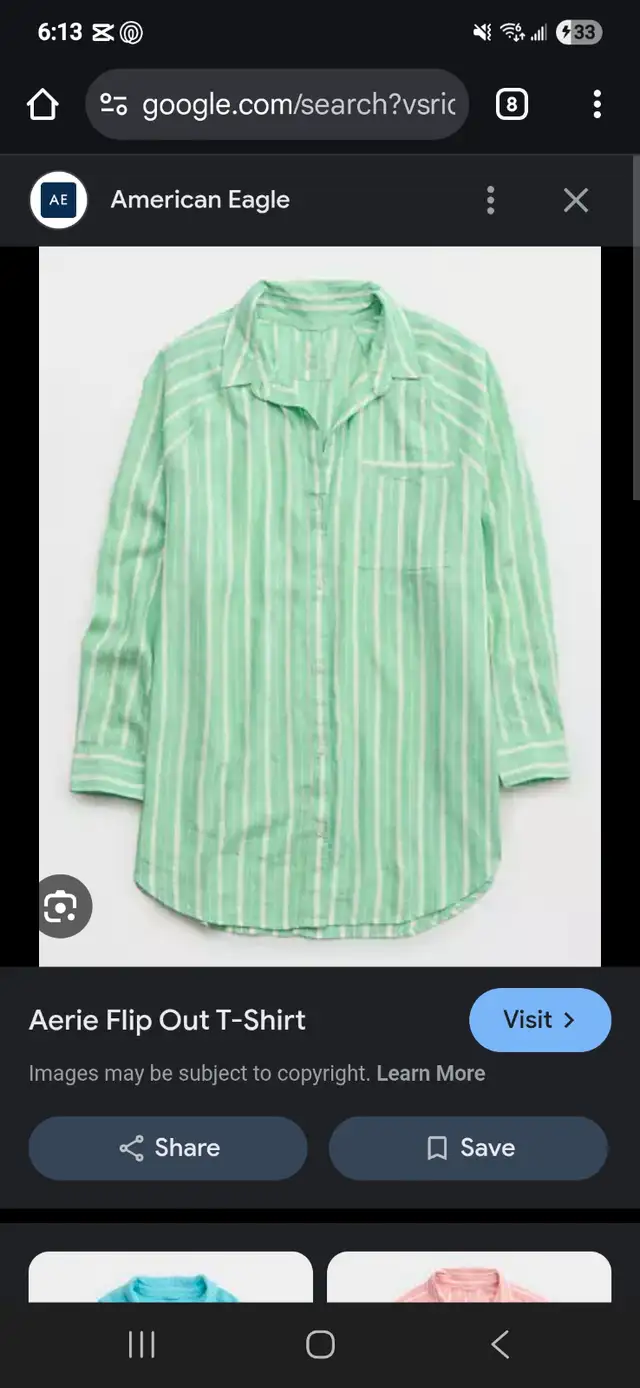Viewport: 640px width, 1388px height.
Task: Open the Chrome overflow menu
Action: click(597, 104)
